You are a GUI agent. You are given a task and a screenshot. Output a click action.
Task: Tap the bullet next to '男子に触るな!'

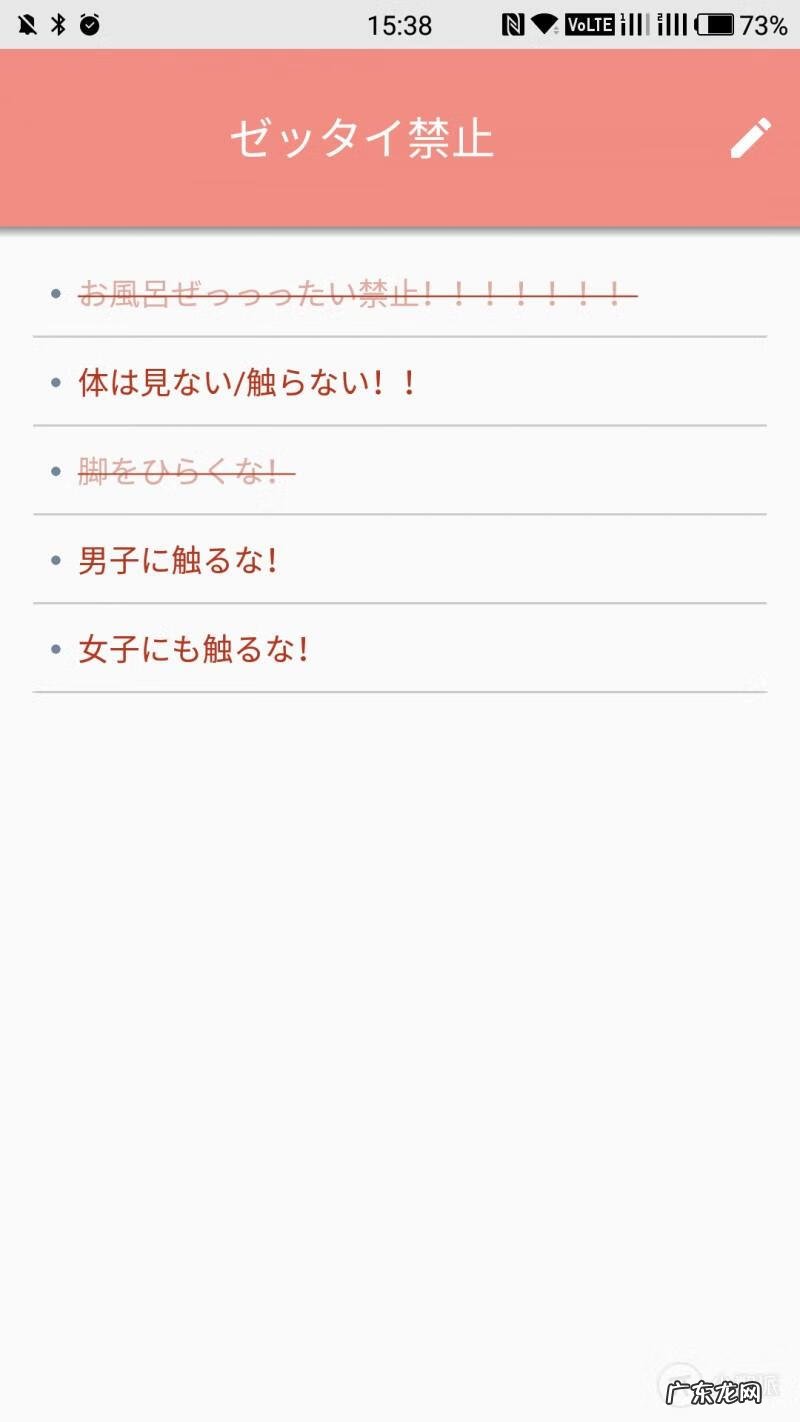55,560
